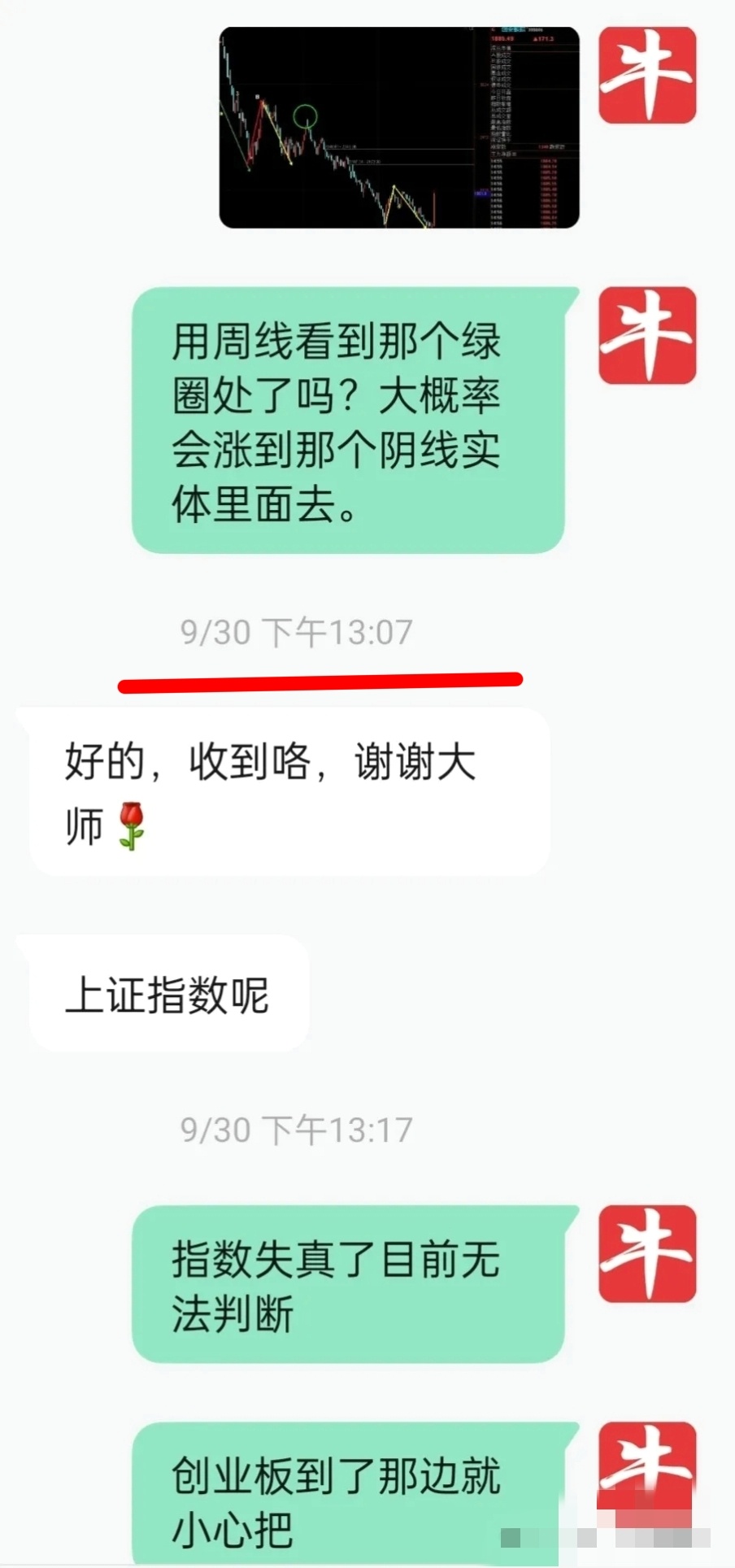The image size is (735, 1568).
Task: Open the stock chart image message
Action: click(x=398, y=128)
